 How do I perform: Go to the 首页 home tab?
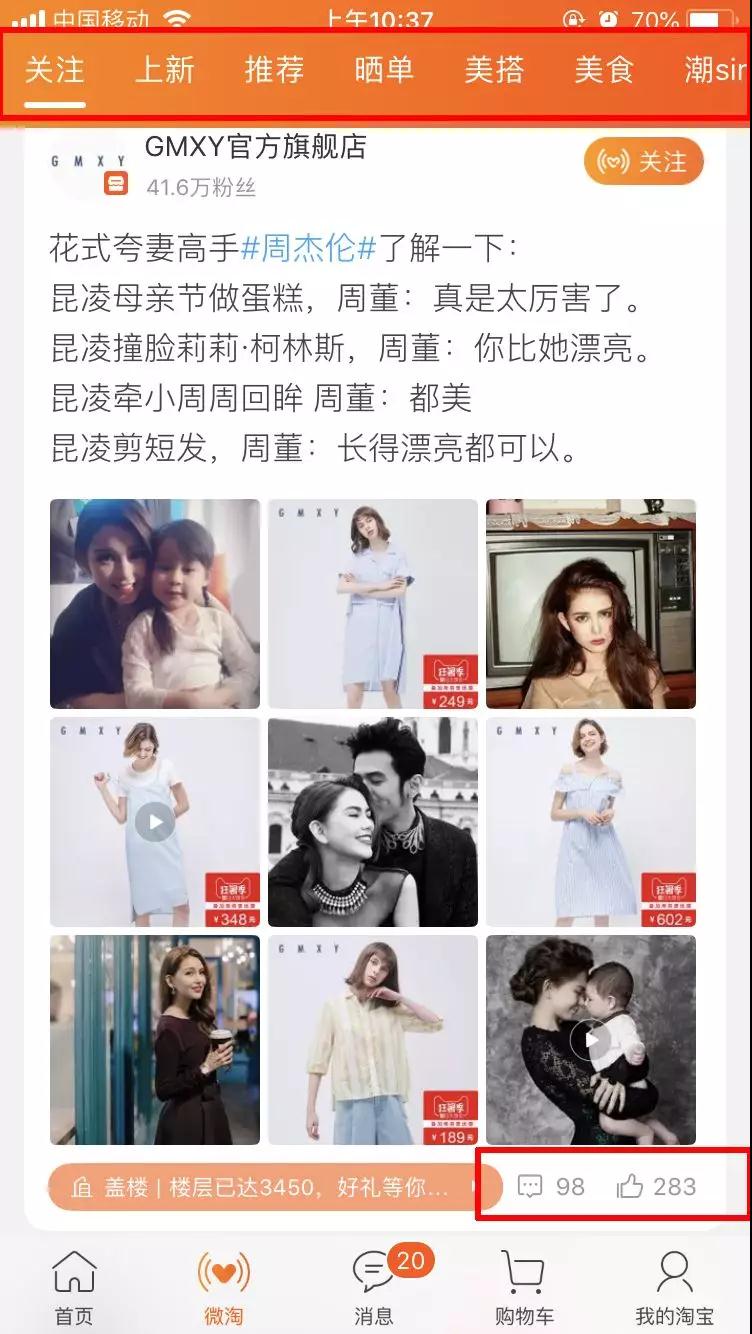[75, 1287]
